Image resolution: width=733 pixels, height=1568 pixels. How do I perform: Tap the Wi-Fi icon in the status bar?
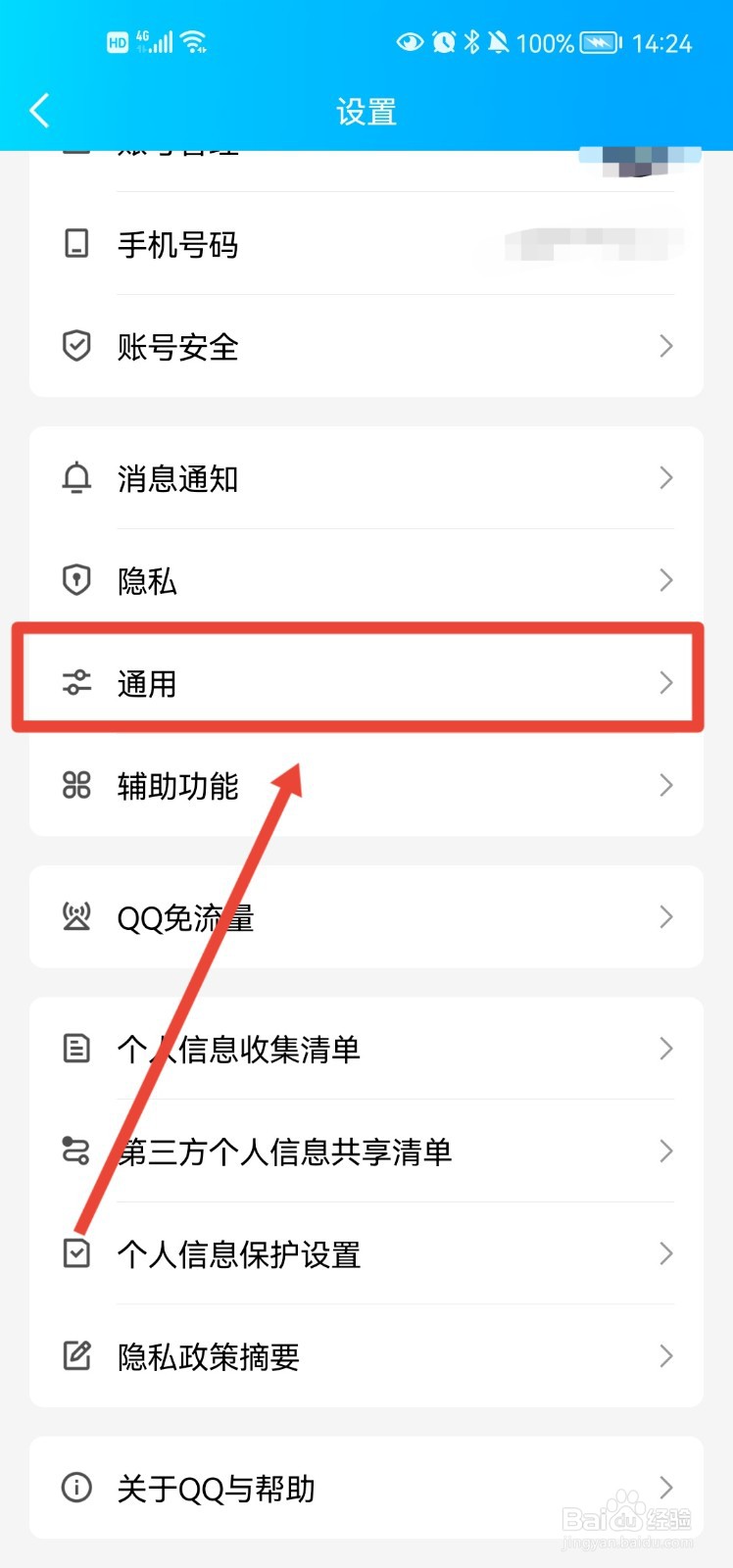click(x=193, y=40)
